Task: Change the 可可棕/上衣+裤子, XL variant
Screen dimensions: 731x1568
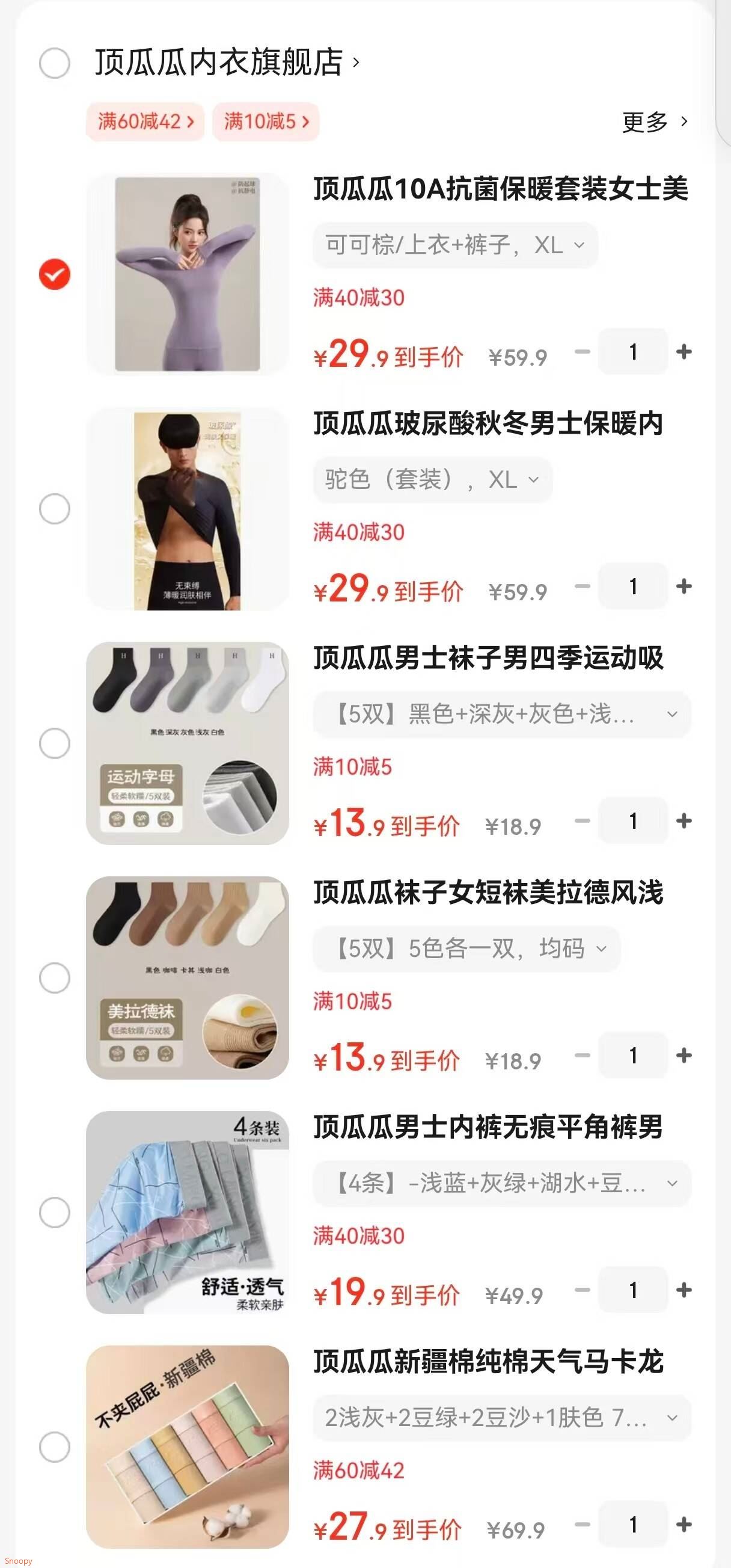Action: [x=455, y=245]
